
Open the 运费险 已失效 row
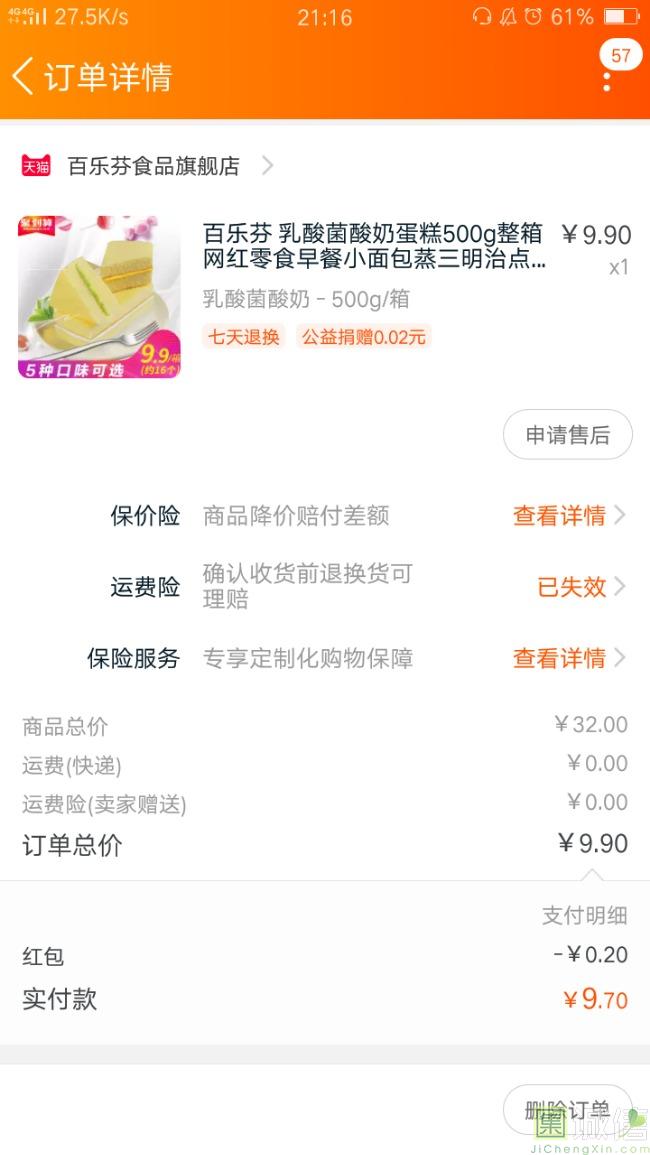click(580, 587)
